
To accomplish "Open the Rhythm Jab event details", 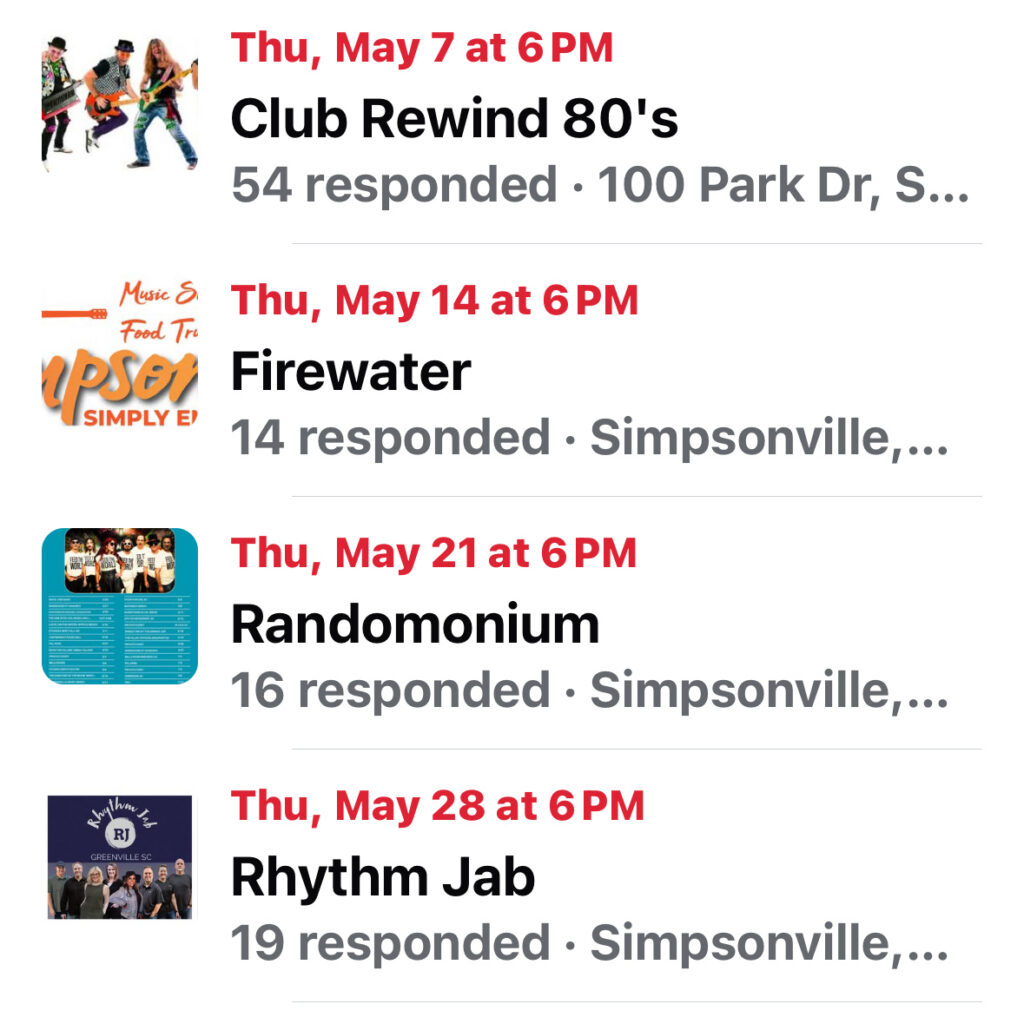I will coord(383,878).
